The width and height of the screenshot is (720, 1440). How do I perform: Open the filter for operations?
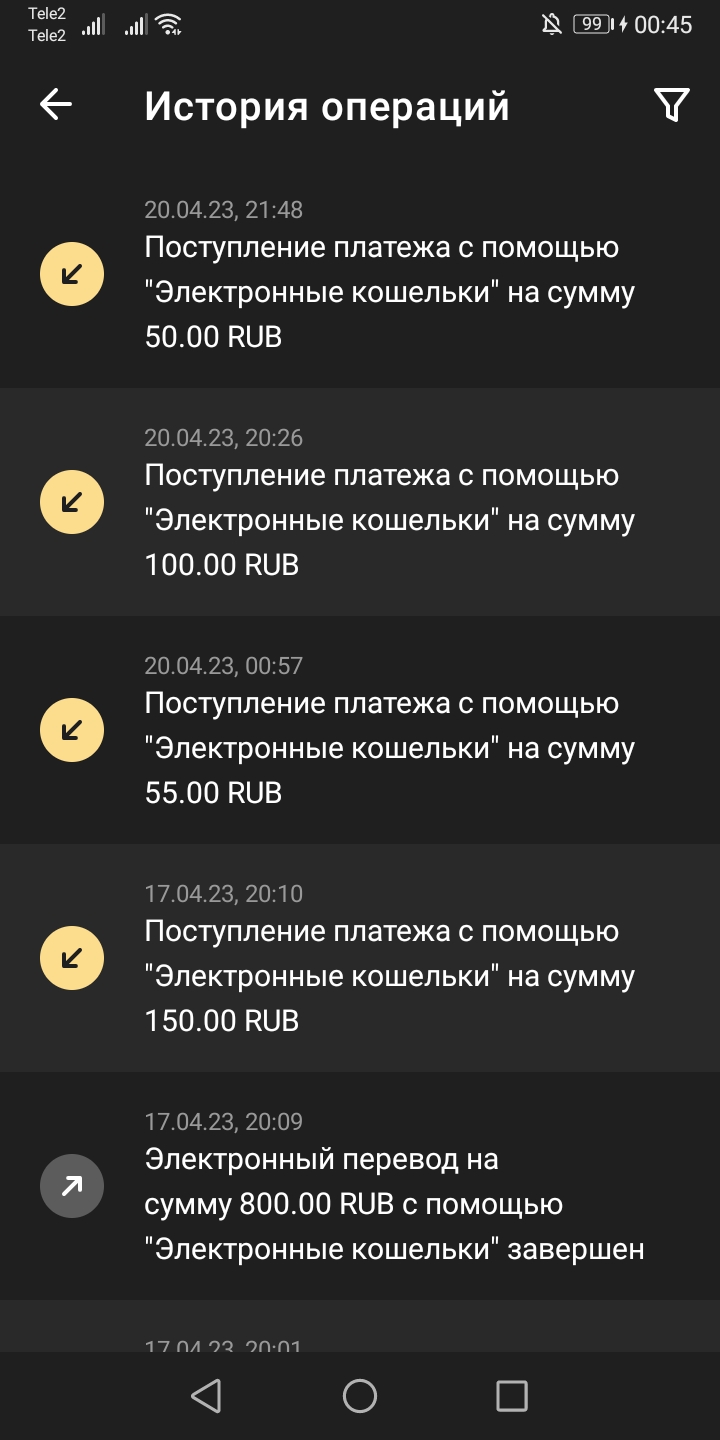(671, 105)
